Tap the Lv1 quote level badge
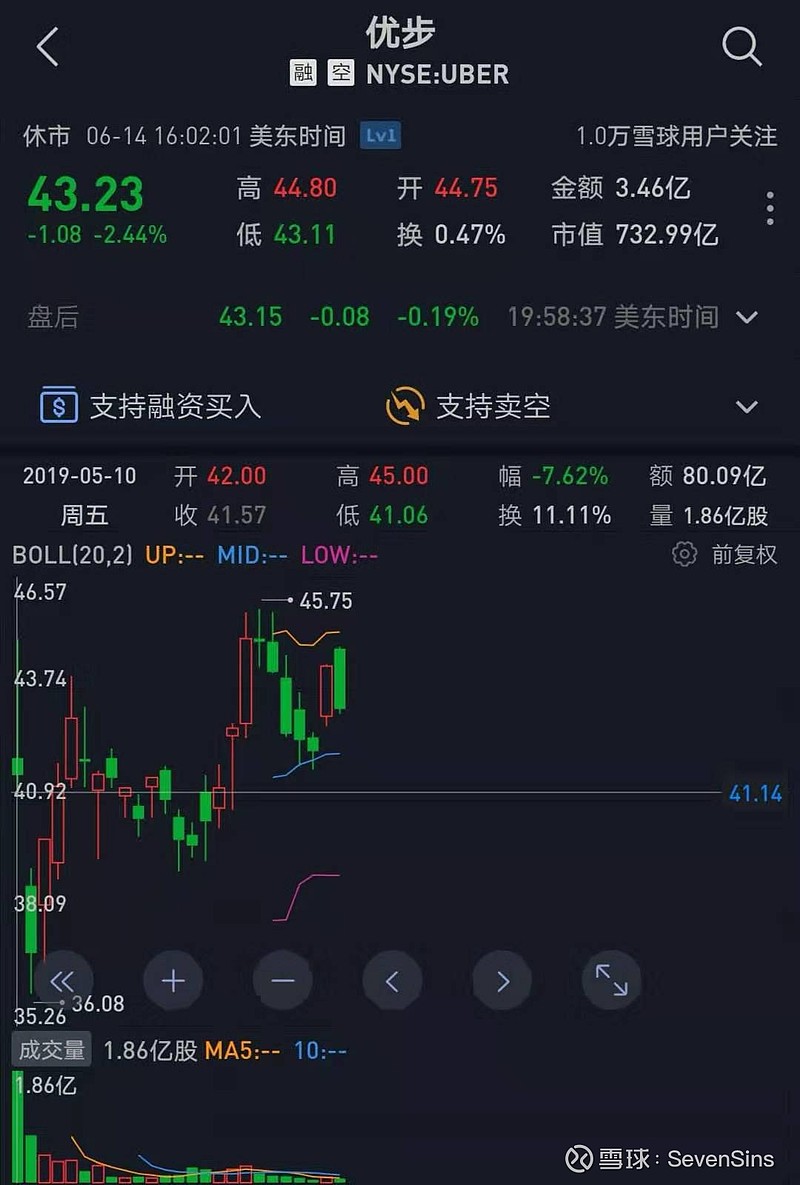Image resolution: width=800 pixels, height=1185 pixels. point(379,136)
